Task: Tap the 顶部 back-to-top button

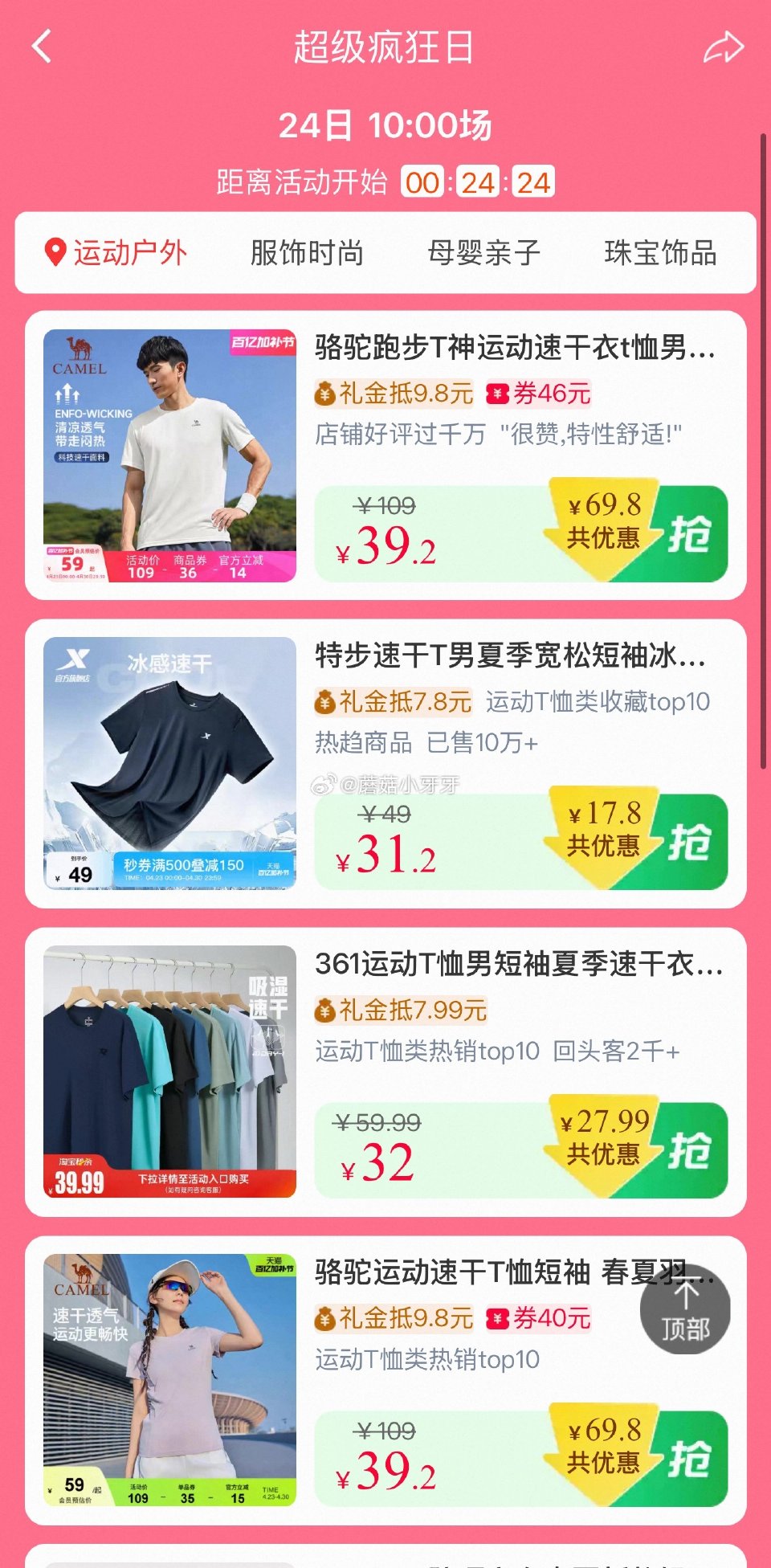Action: point(683,1313)
